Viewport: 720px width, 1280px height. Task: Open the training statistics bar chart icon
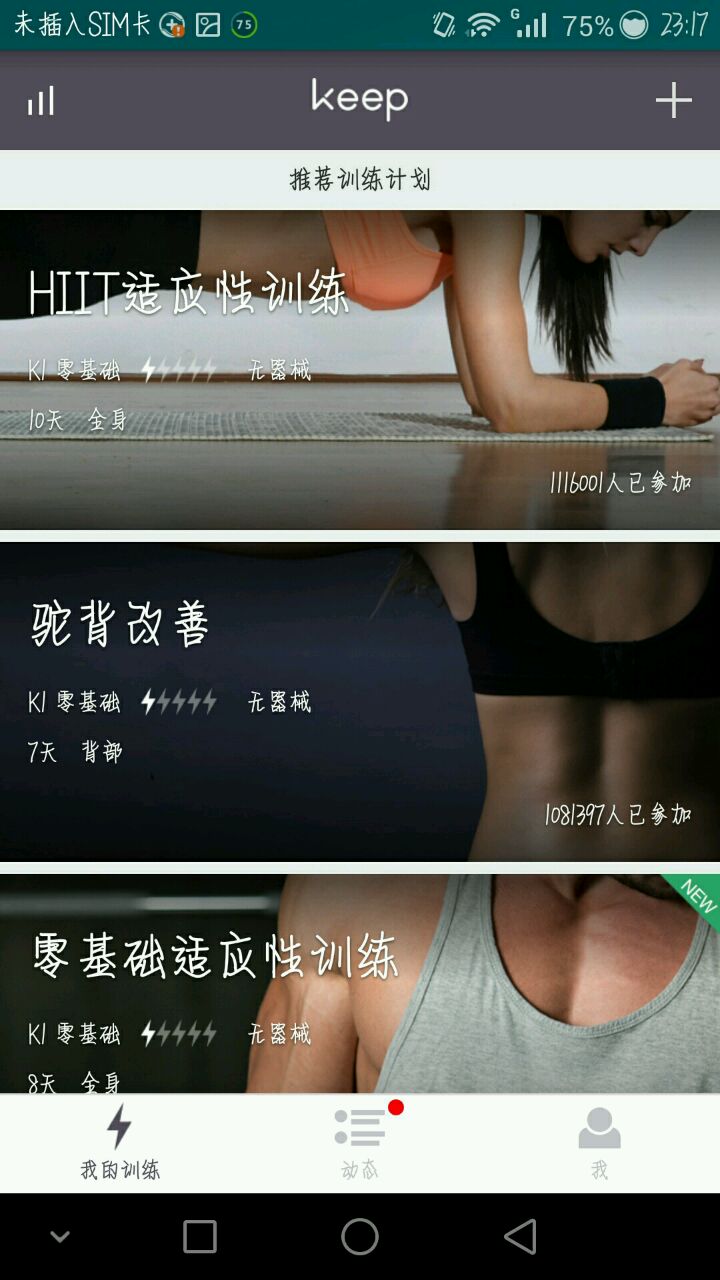pos(41,100)
